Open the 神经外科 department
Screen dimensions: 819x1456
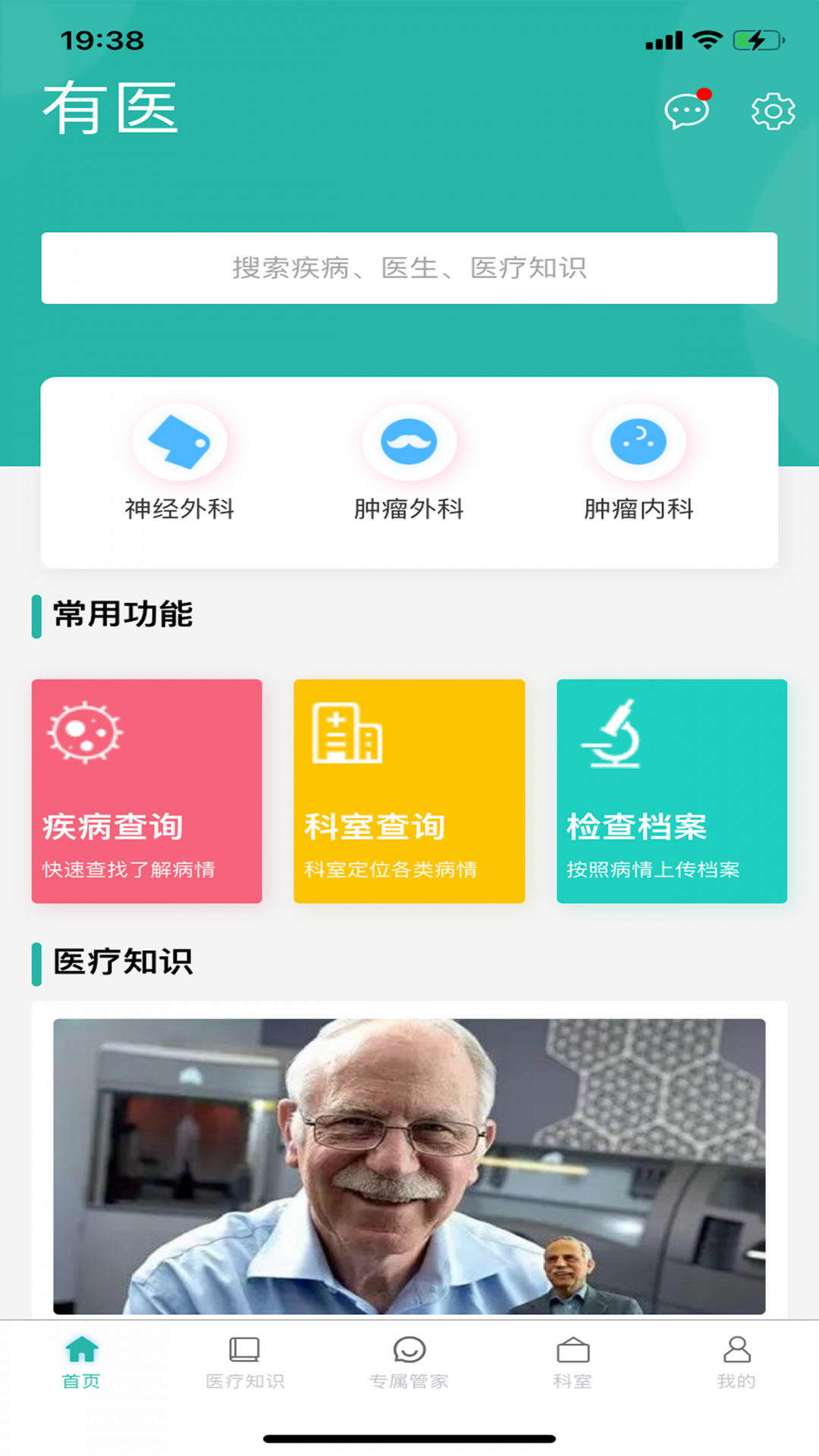tap(180, 464)
